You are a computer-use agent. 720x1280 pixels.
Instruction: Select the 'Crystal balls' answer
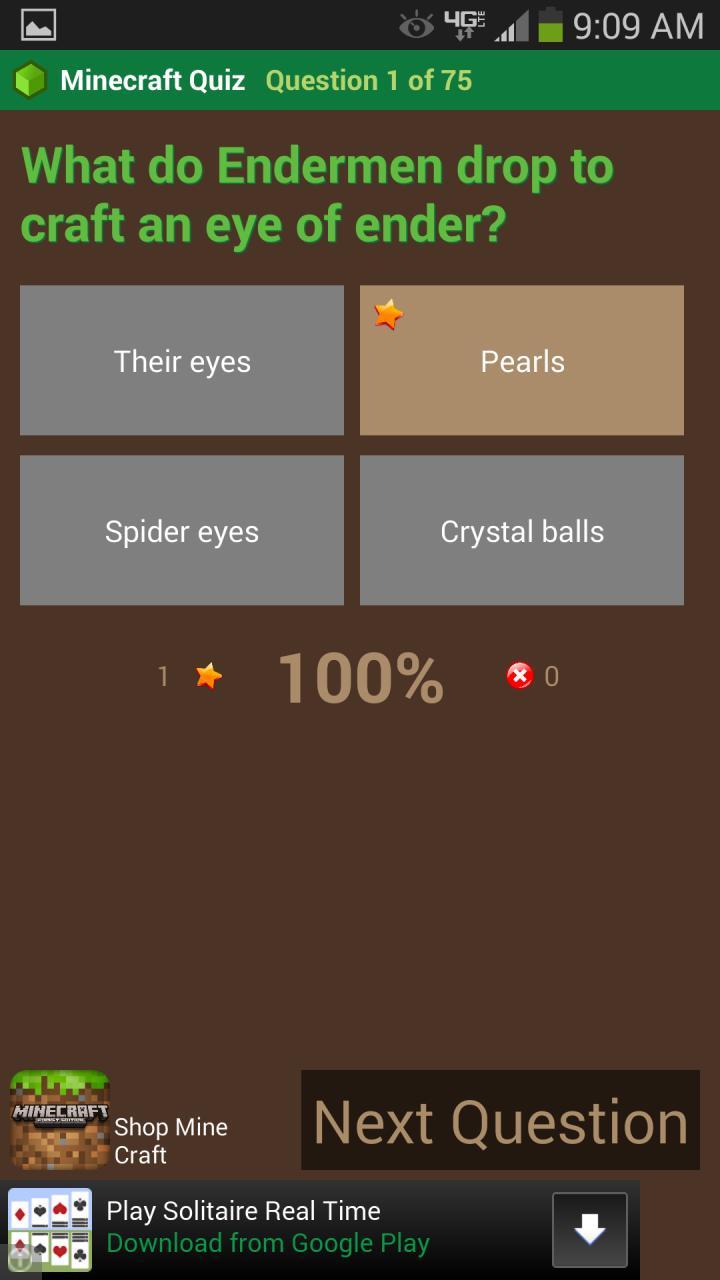coord(522,530)
